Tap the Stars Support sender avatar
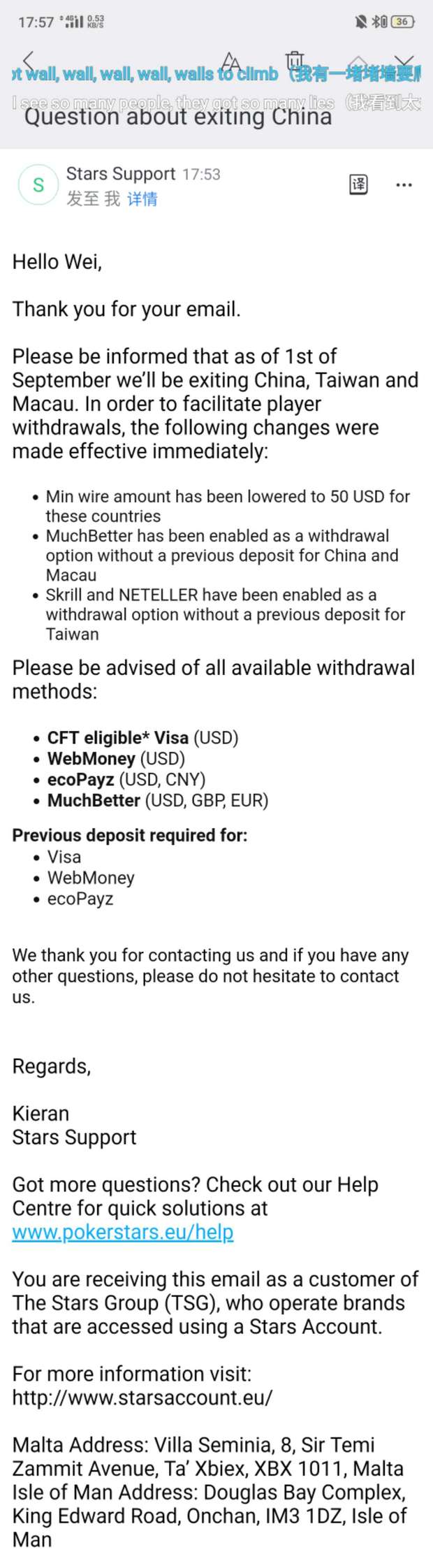This screenshot has height=1568, width=433. click(x=38, y=185)
